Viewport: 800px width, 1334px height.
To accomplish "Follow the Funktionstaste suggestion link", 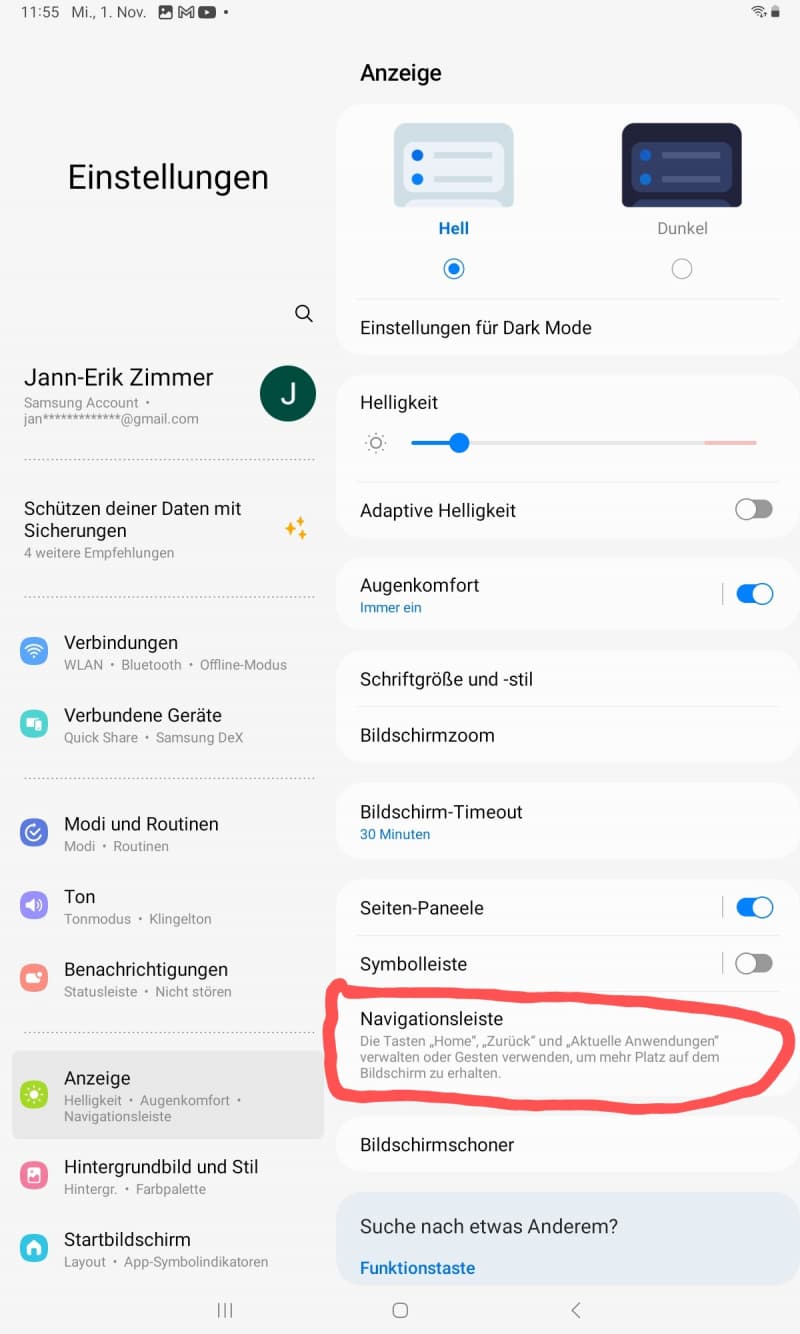I will (417, 1268).
